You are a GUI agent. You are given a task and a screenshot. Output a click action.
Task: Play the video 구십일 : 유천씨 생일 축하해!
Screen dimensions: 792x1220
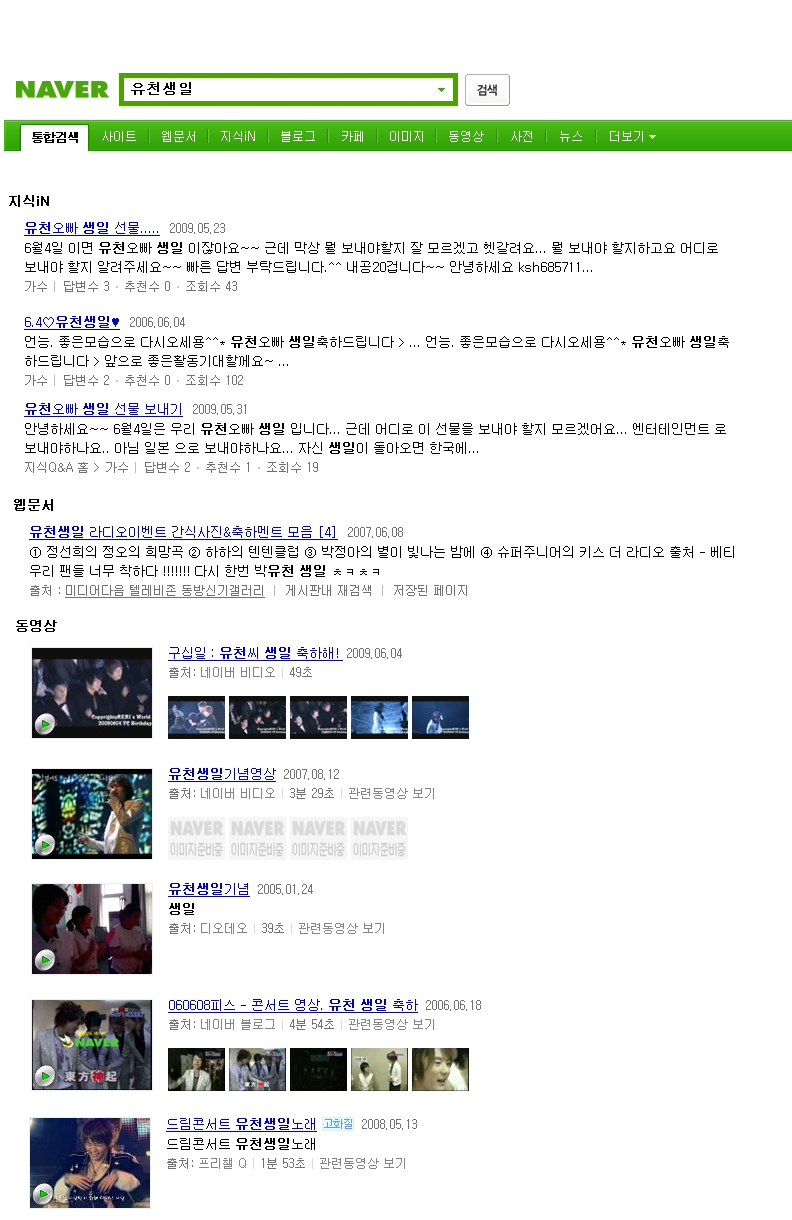(x=92, y=693)
